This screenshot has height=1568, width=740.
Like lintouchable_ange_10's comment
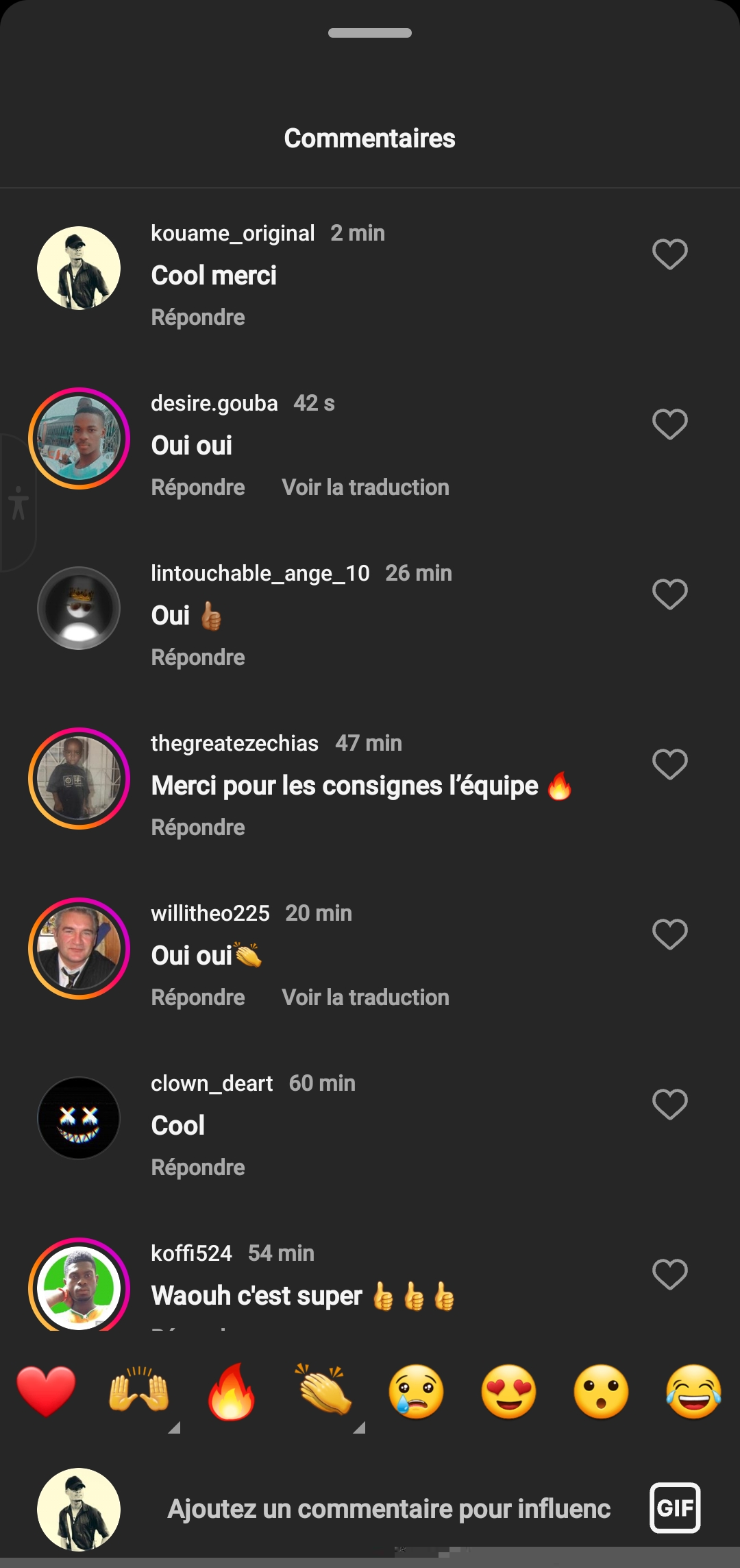tap(669, 594)
